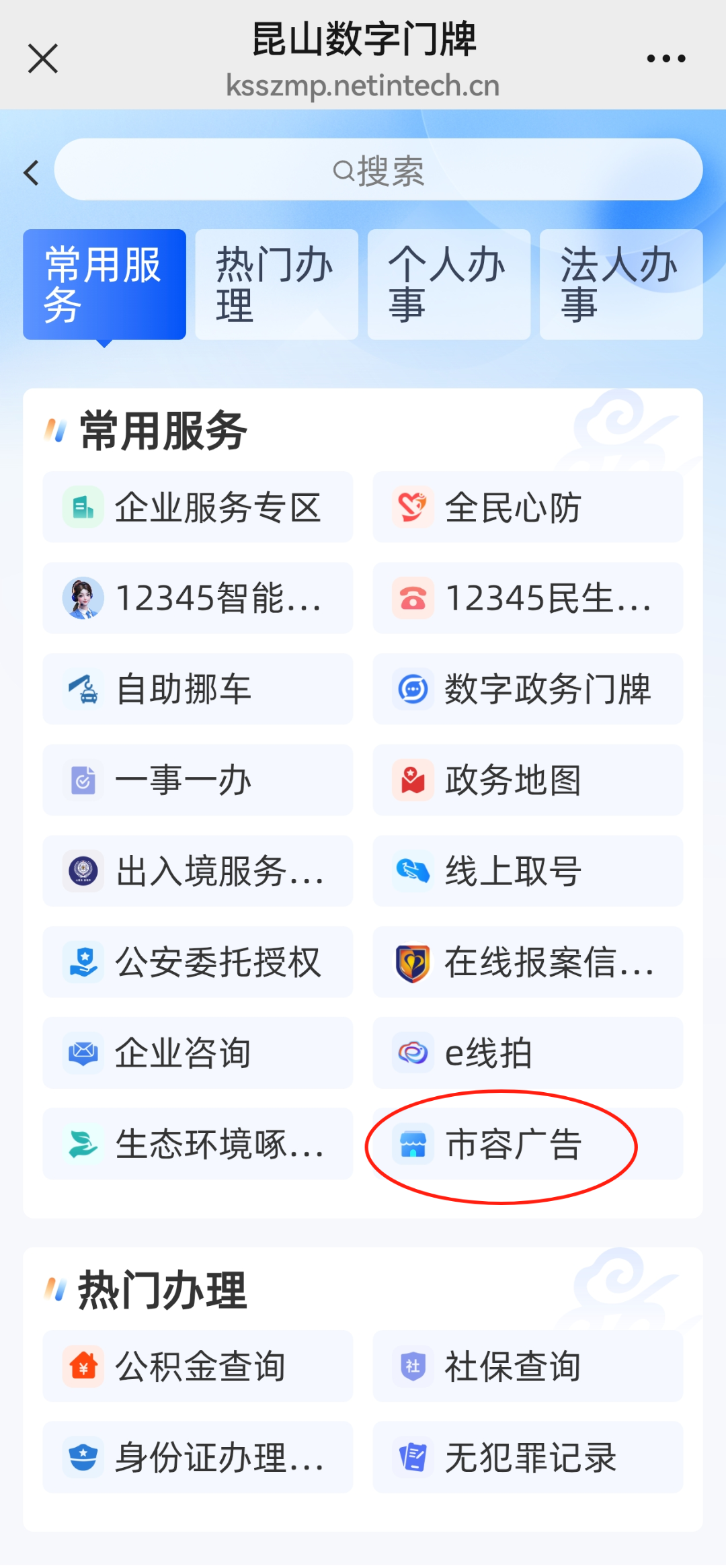Open 线上取号 service
The width and height of the screenshot is (726, 1568).
pyautogui.click(x=528, y=871)
